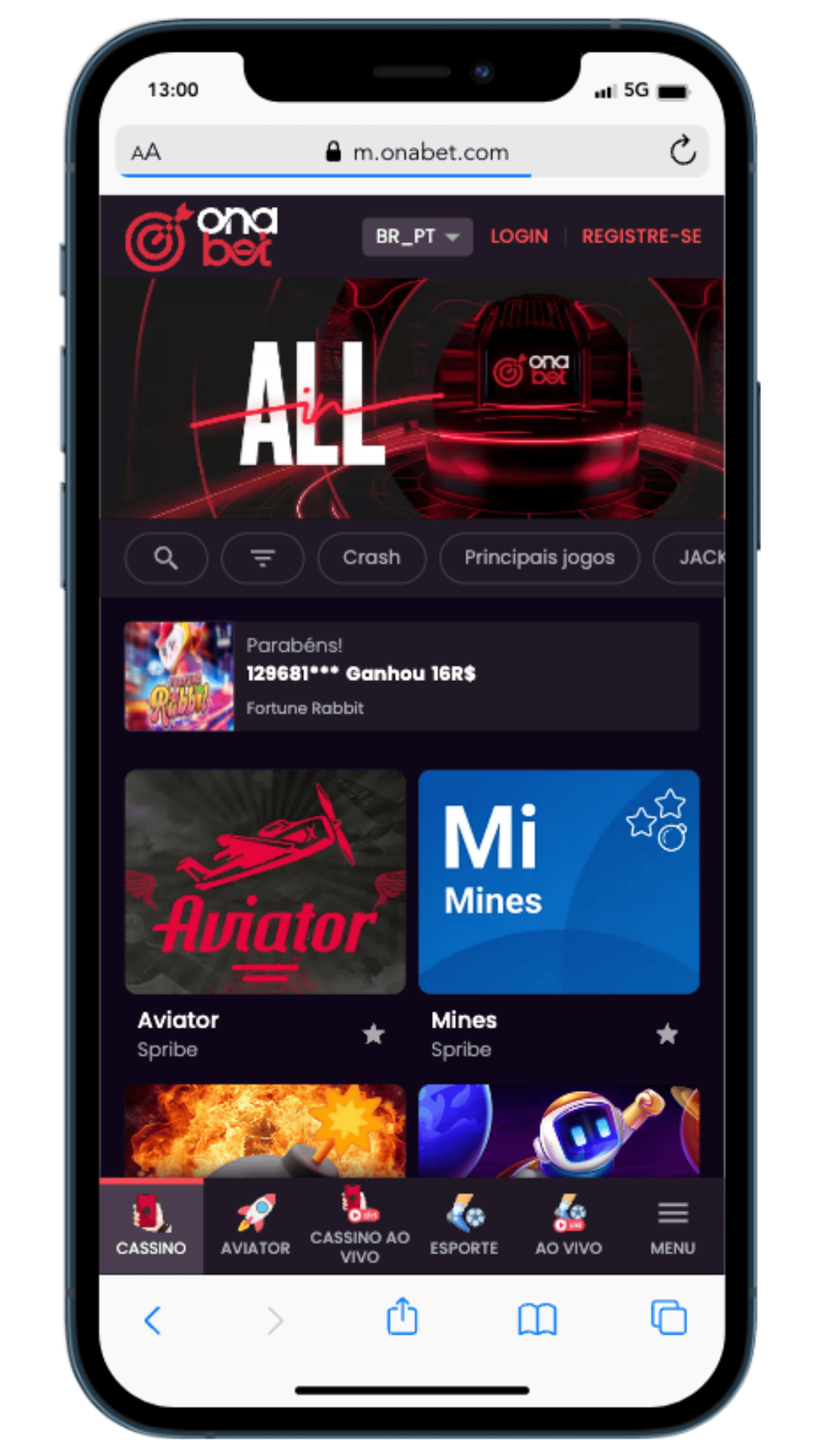The width and height of the screenshot is (819, 1456).
Task: Reload the page in Safari
Action: [682, 151]
